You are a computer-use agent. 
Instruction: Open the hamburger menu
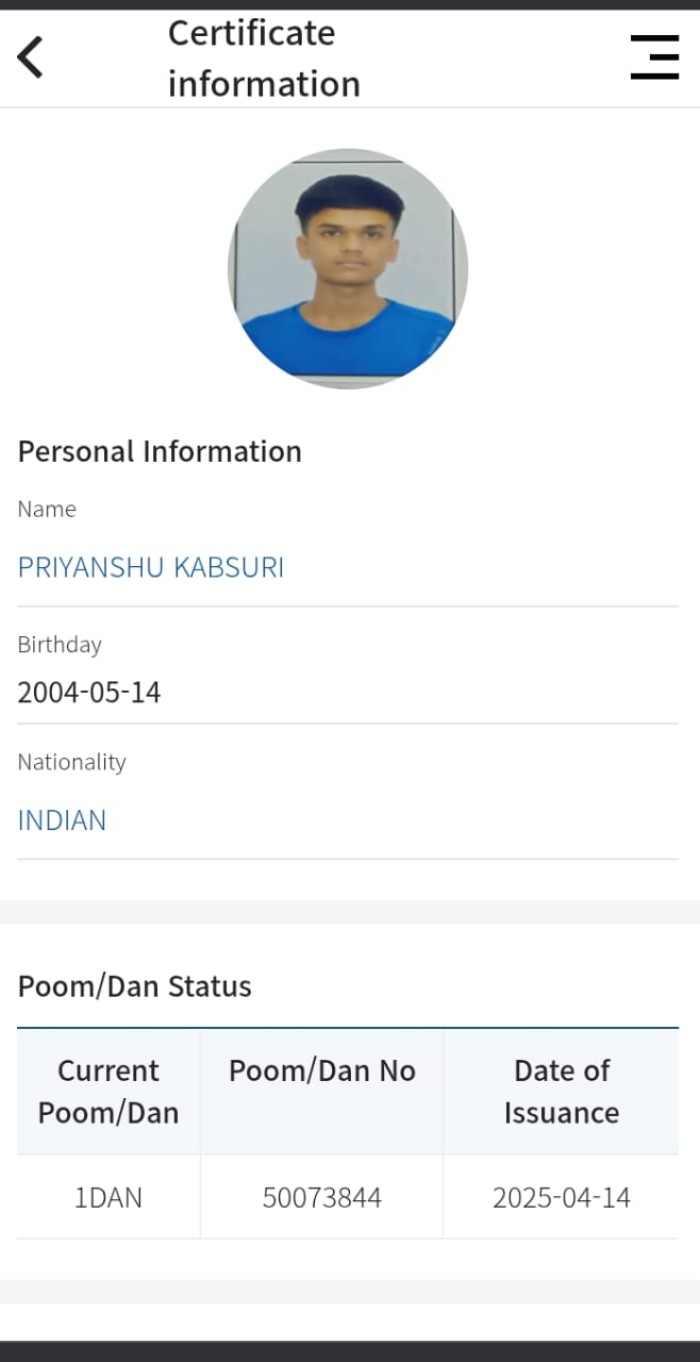(654, 57)
